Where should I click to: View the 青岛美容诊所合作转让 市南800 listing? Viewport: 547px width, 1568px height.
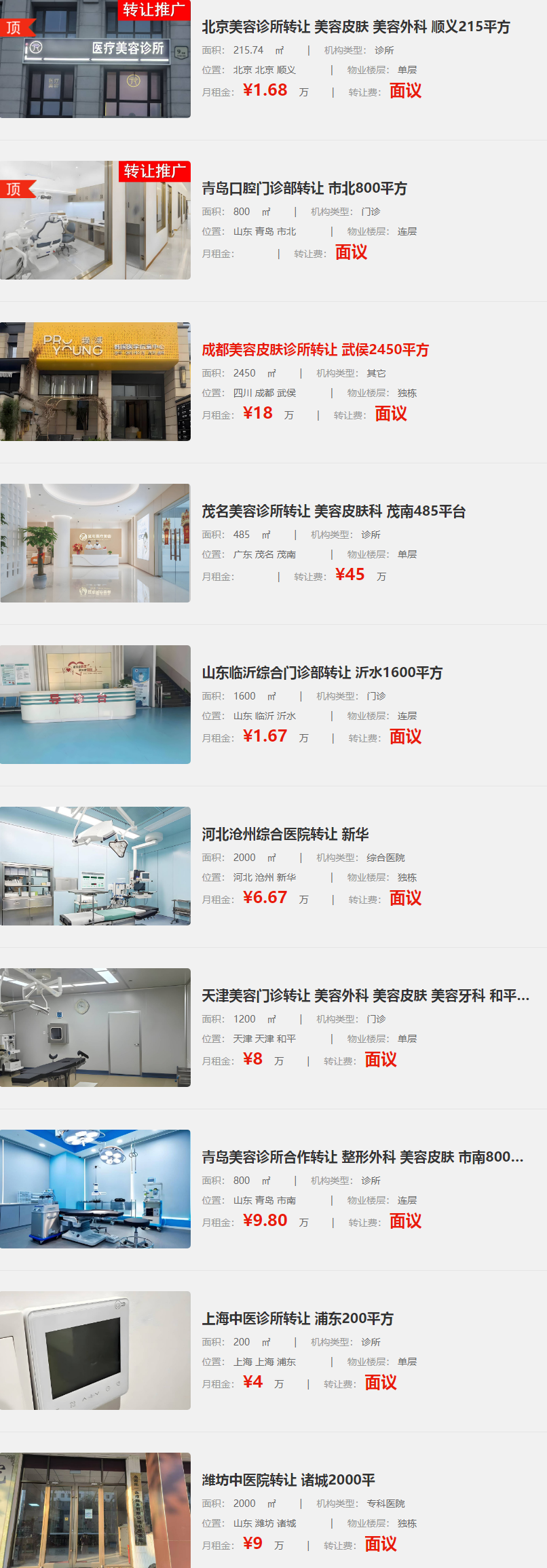(x=362, y=1158)
